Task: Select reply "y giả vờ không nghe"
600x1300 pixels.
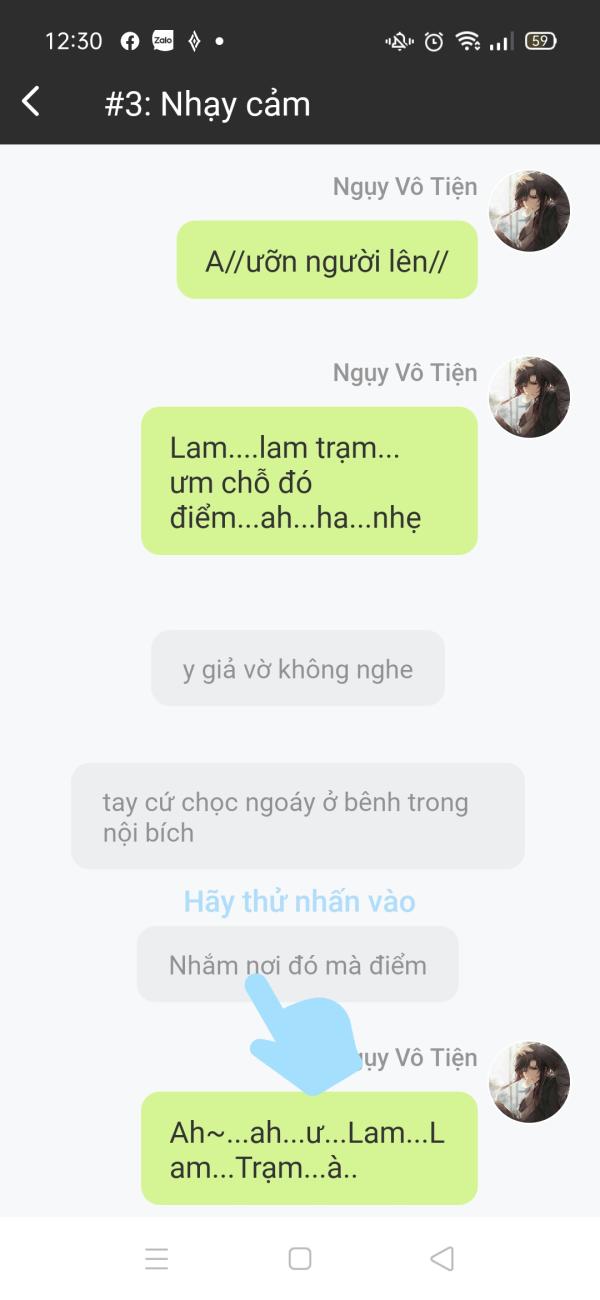Action: (297, 669)
